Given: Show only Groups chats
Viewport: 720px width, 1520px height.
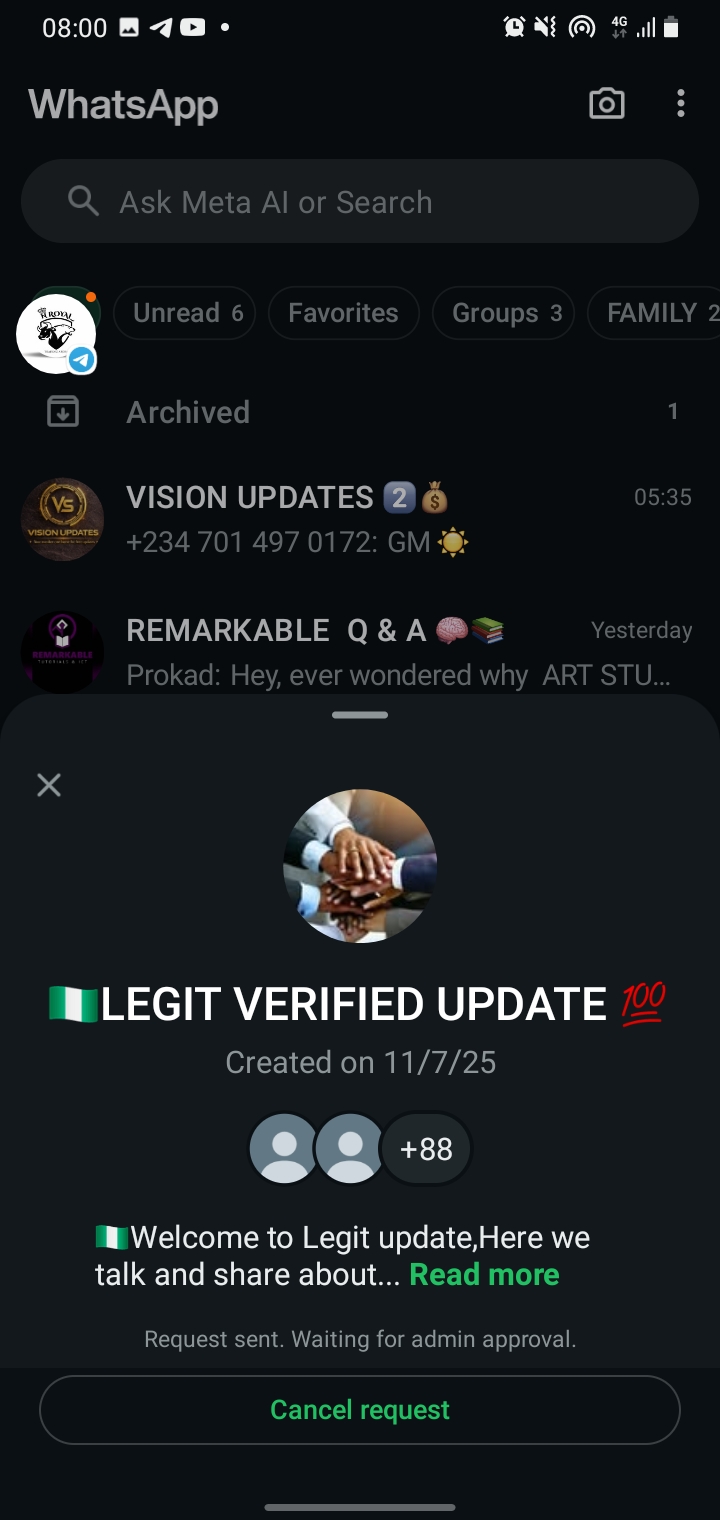Looking at the screenshot, I should point(503,313).
